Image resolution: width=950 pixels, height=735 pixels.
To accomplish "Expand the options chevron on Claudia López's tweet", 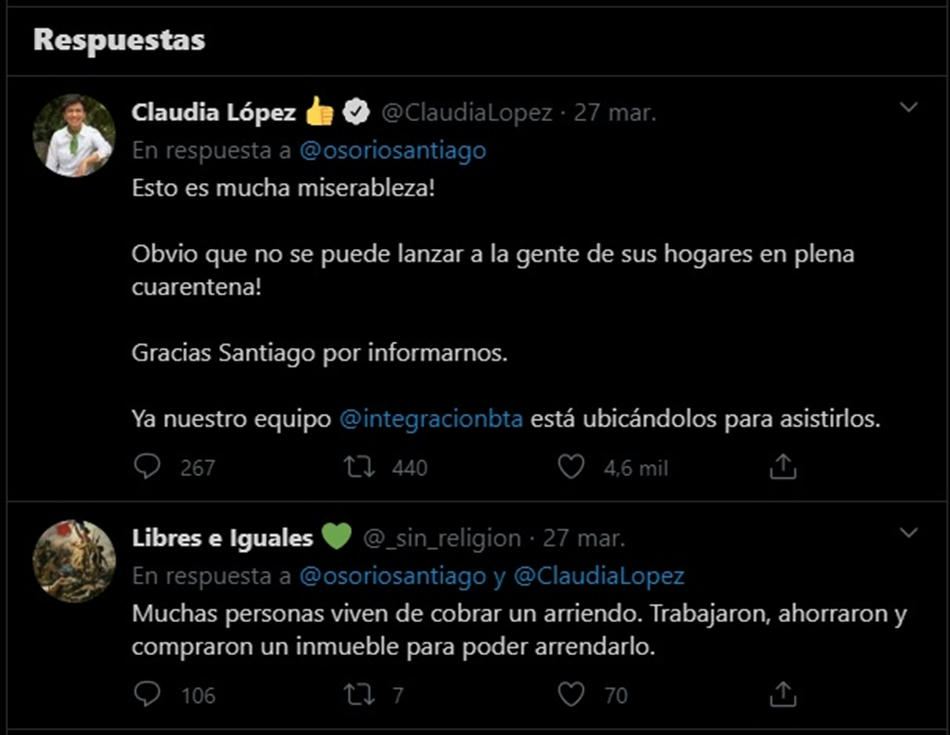I will coord(908,108).
